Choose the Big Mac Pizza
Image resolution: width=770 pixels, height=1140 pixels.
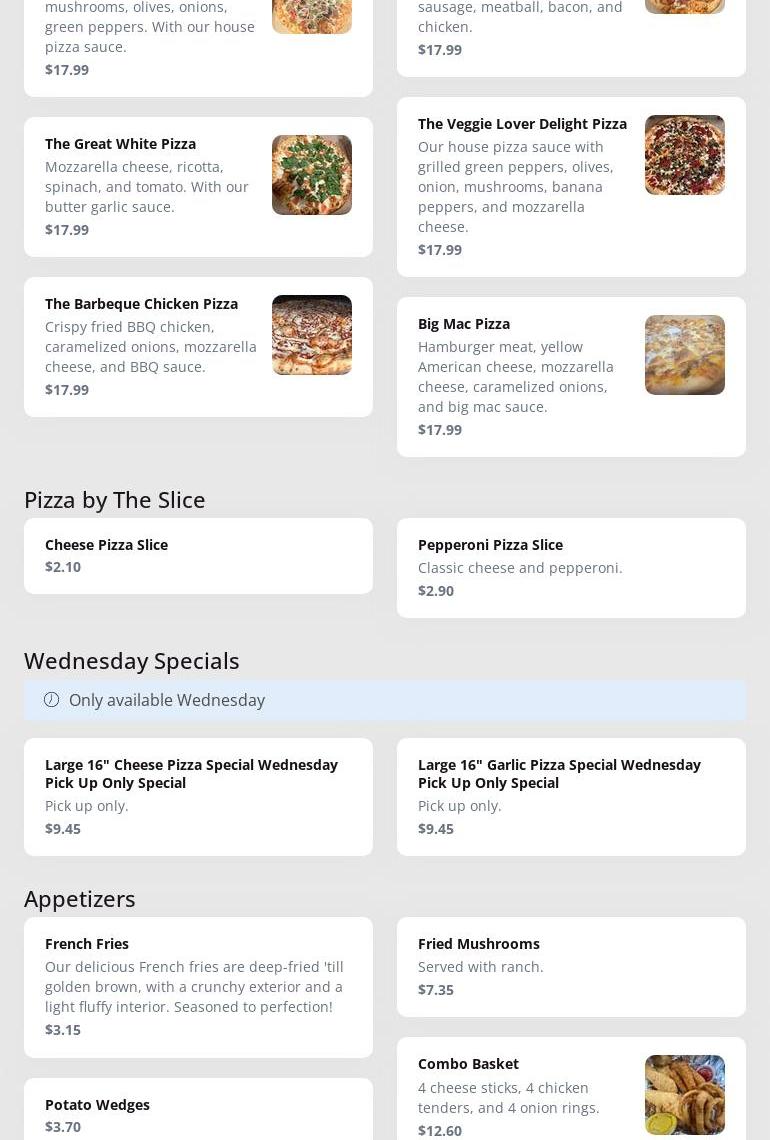[x=571, y=377]
